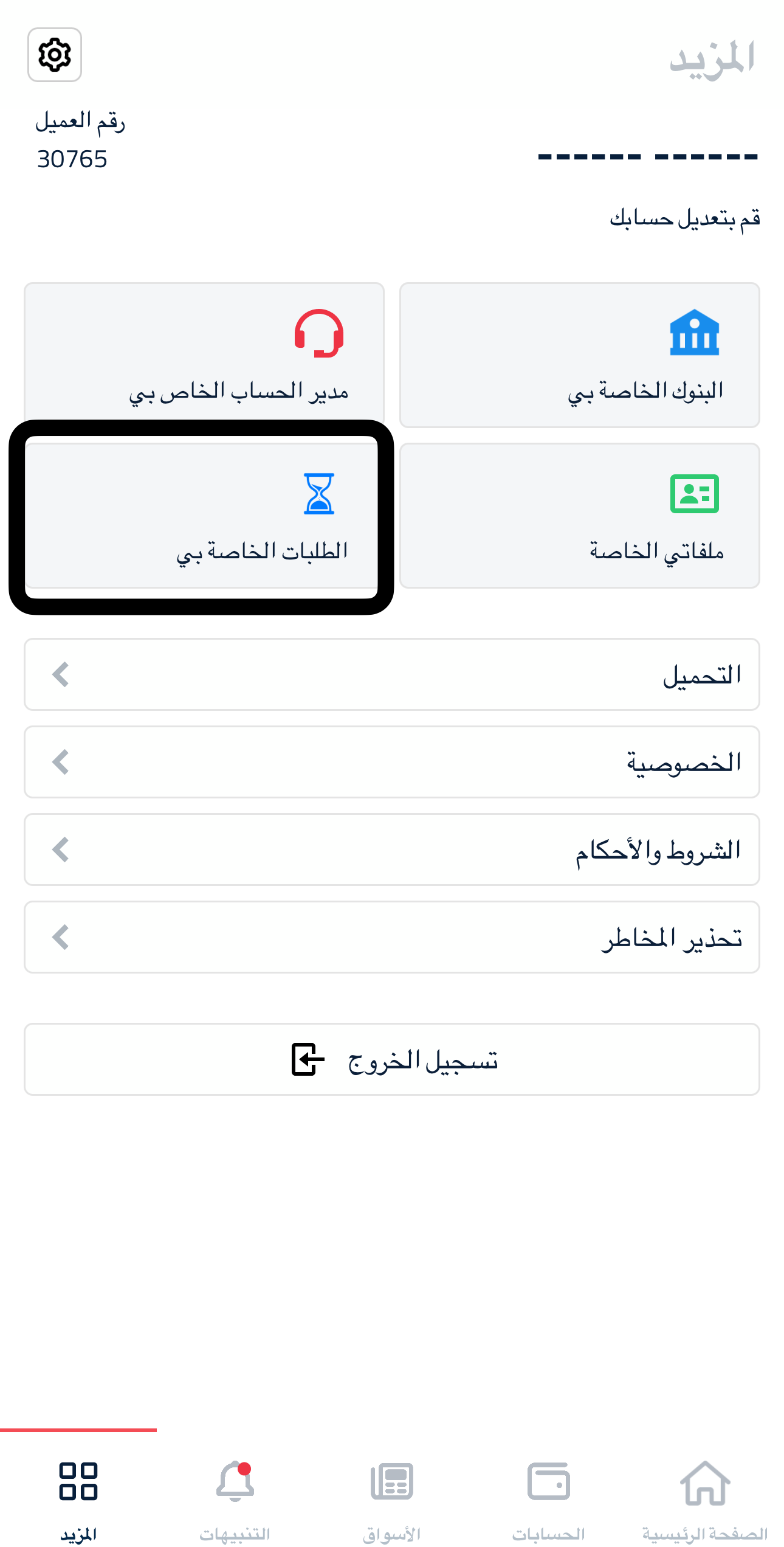Screen dimensions: 784x1547
Task: Switch to the التنبيهات tab
Action: point(235,1500)
